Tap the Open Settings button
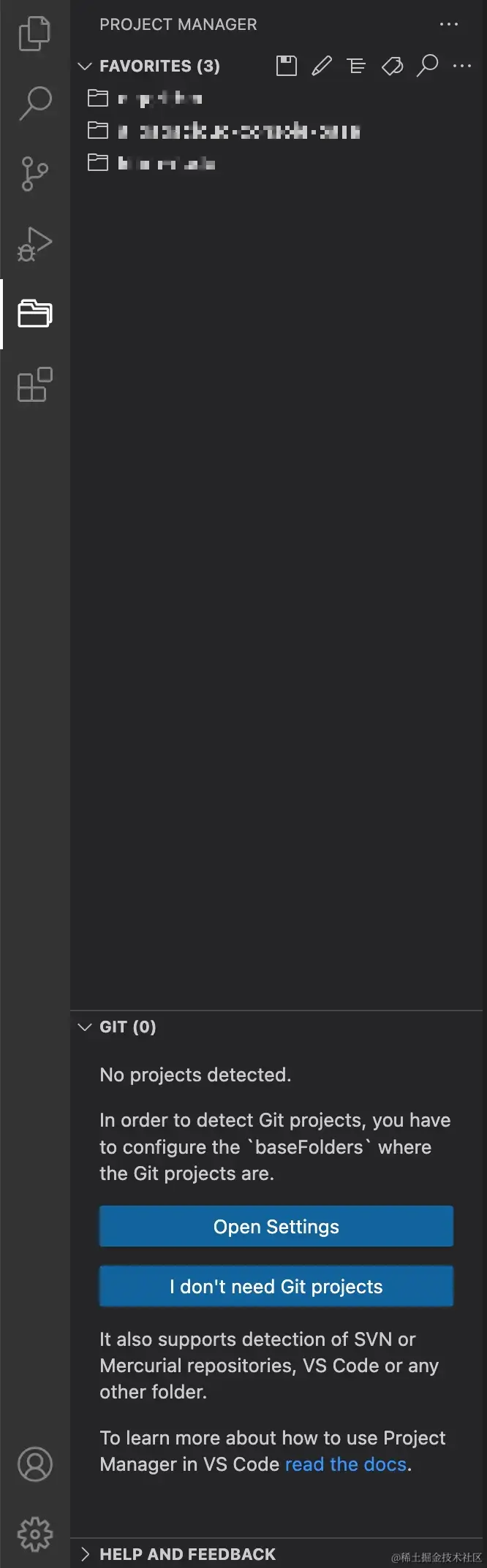This screenshot has height=1568, width=487. (x=276, y=1226)
